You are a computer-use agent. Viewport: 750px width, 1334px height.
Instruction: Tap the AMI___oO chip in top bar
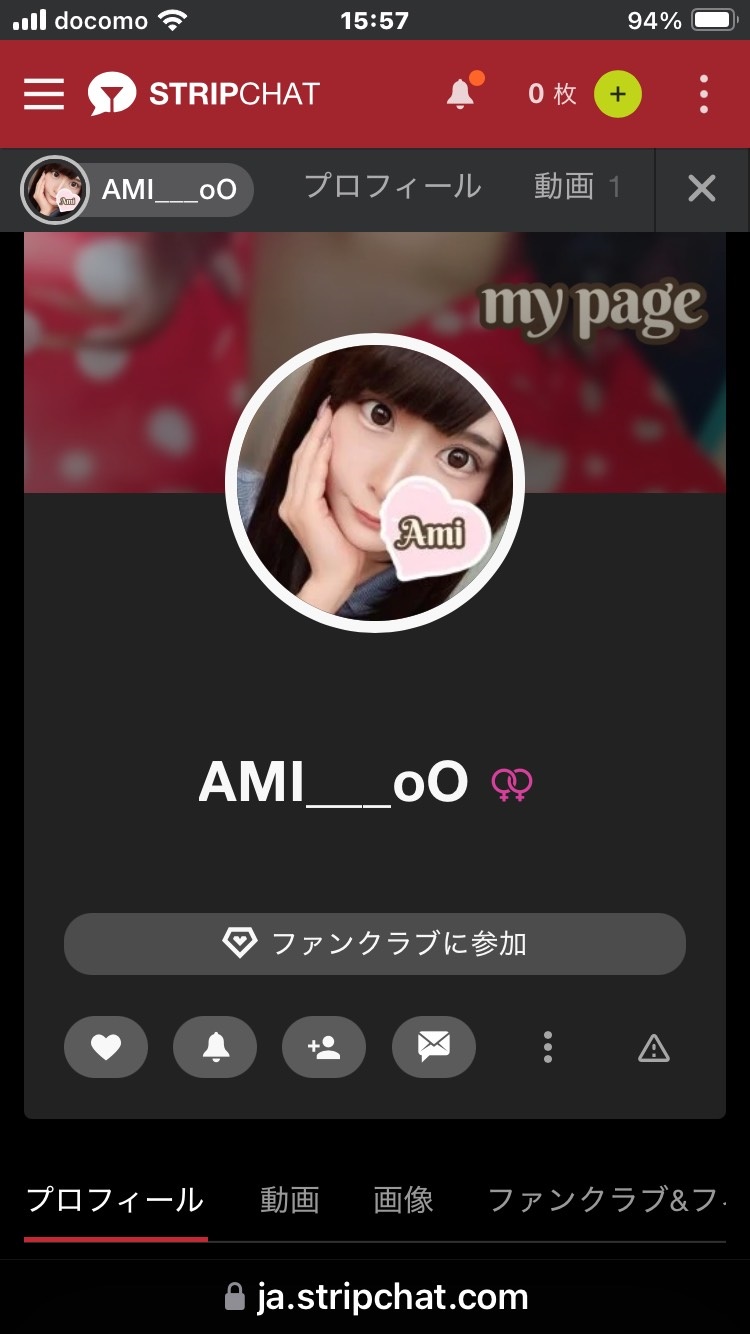pyautogui.click(x=137, y=189)
